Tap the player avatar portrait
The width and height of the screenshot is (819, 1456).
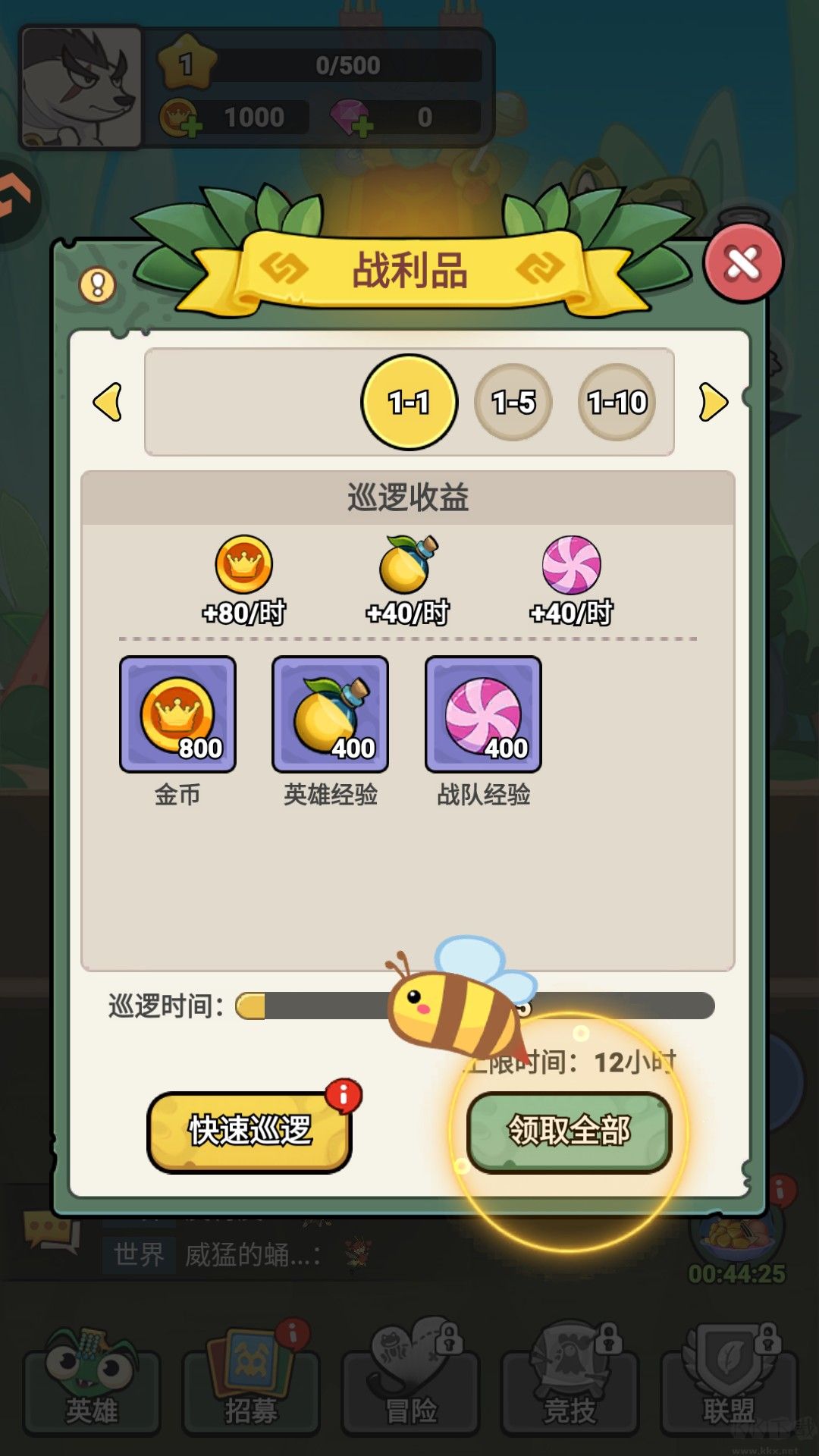83,83
